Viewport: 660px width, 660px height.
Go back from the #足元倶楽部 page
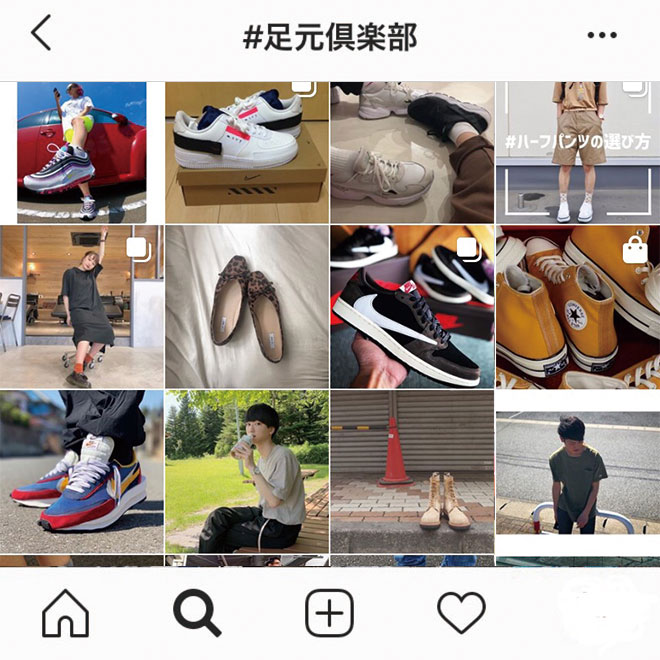(40, 35)
